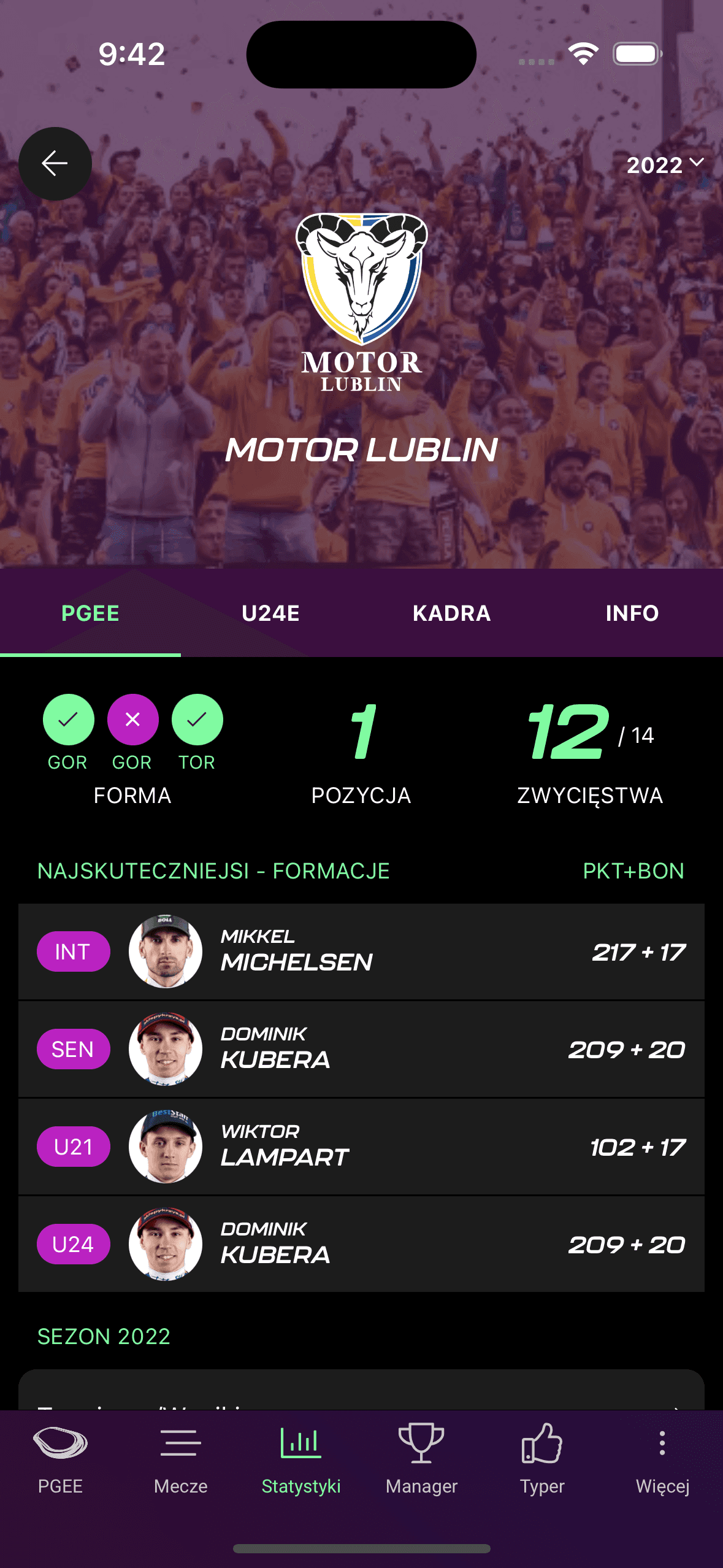This screenshot has height=1568, width=723.
Task: Switch to the U24E tab
Action: click(x=270, y=613)
